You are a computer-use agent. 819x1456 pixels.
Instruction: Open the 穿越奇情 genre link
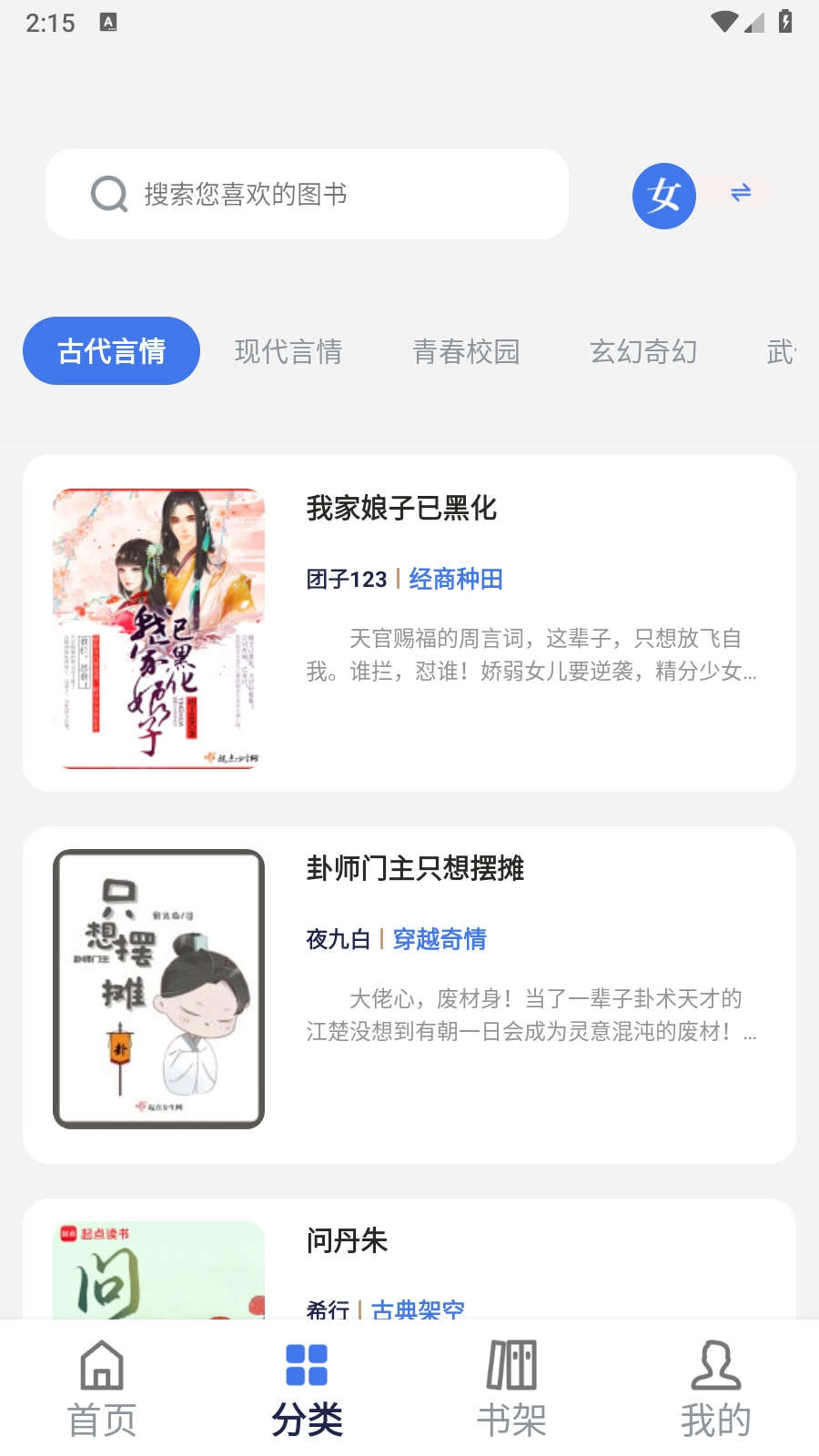pyautogui.click(x=440, y=938)
